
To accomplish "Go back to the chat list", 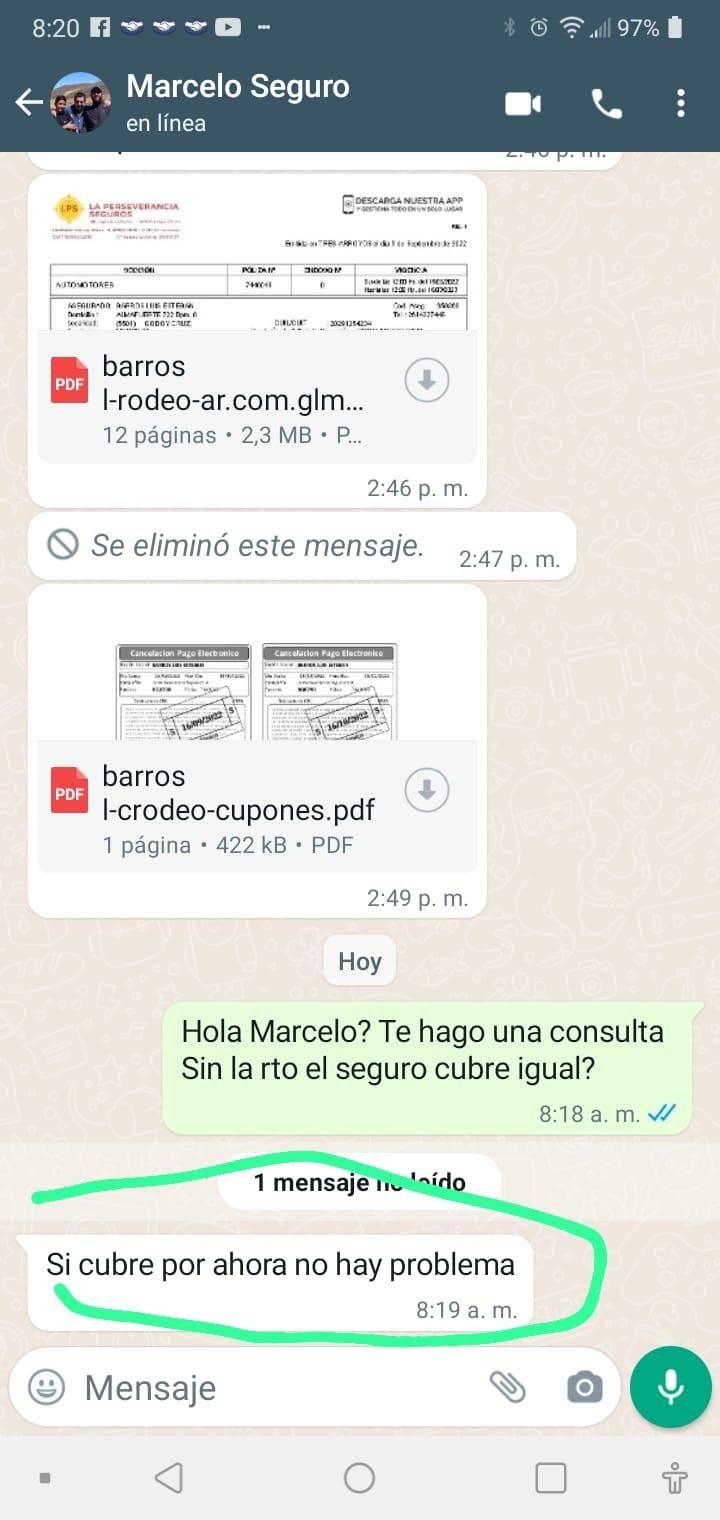I will [28, 102].
